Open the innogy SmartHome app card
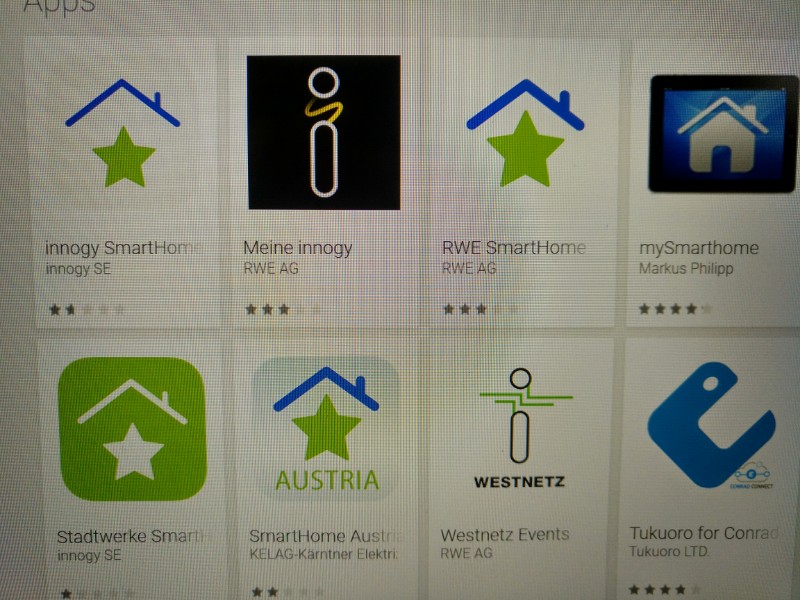Viewport: 800px width, 600px height. 122,135
